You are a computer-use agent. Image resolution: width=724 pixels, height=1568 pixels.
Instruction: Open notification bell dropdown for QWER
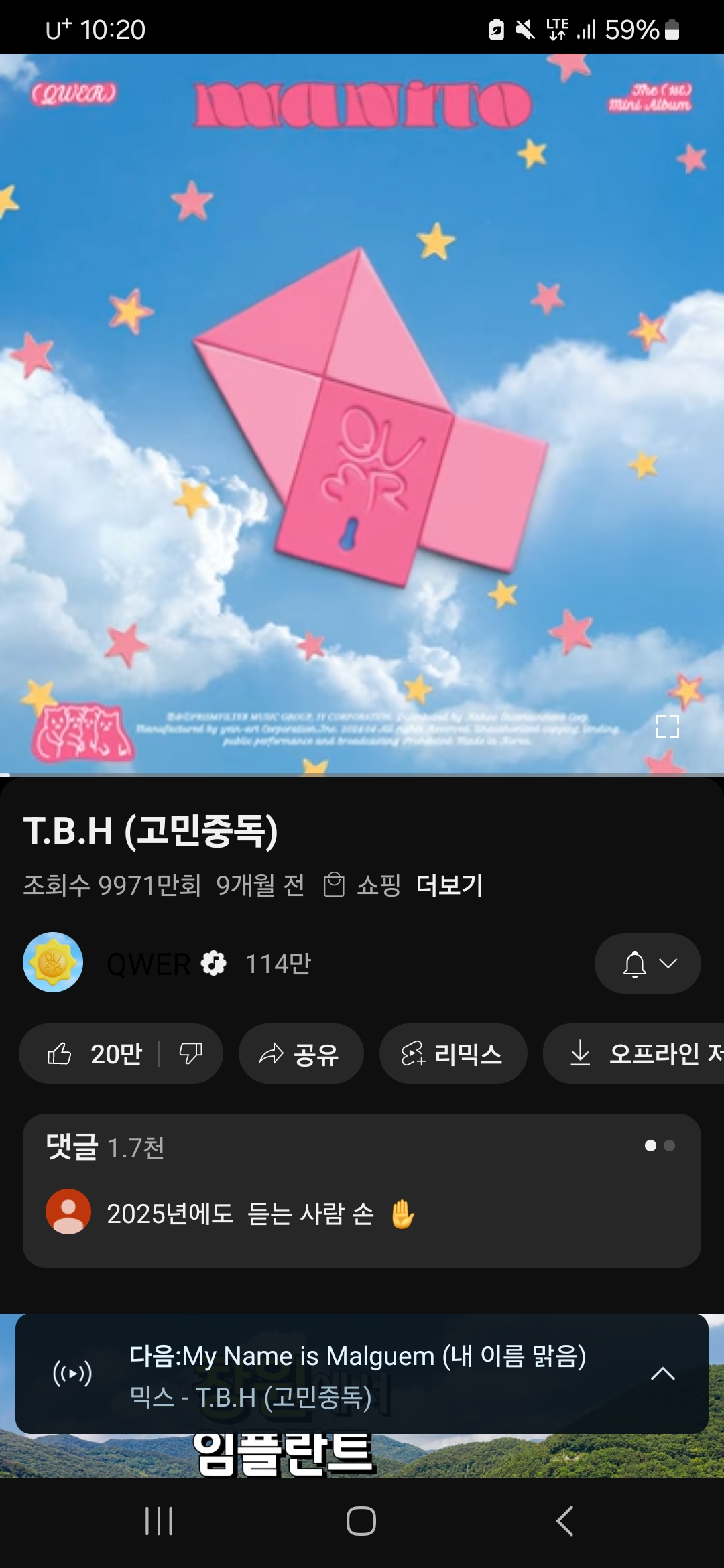pos(647,964)
